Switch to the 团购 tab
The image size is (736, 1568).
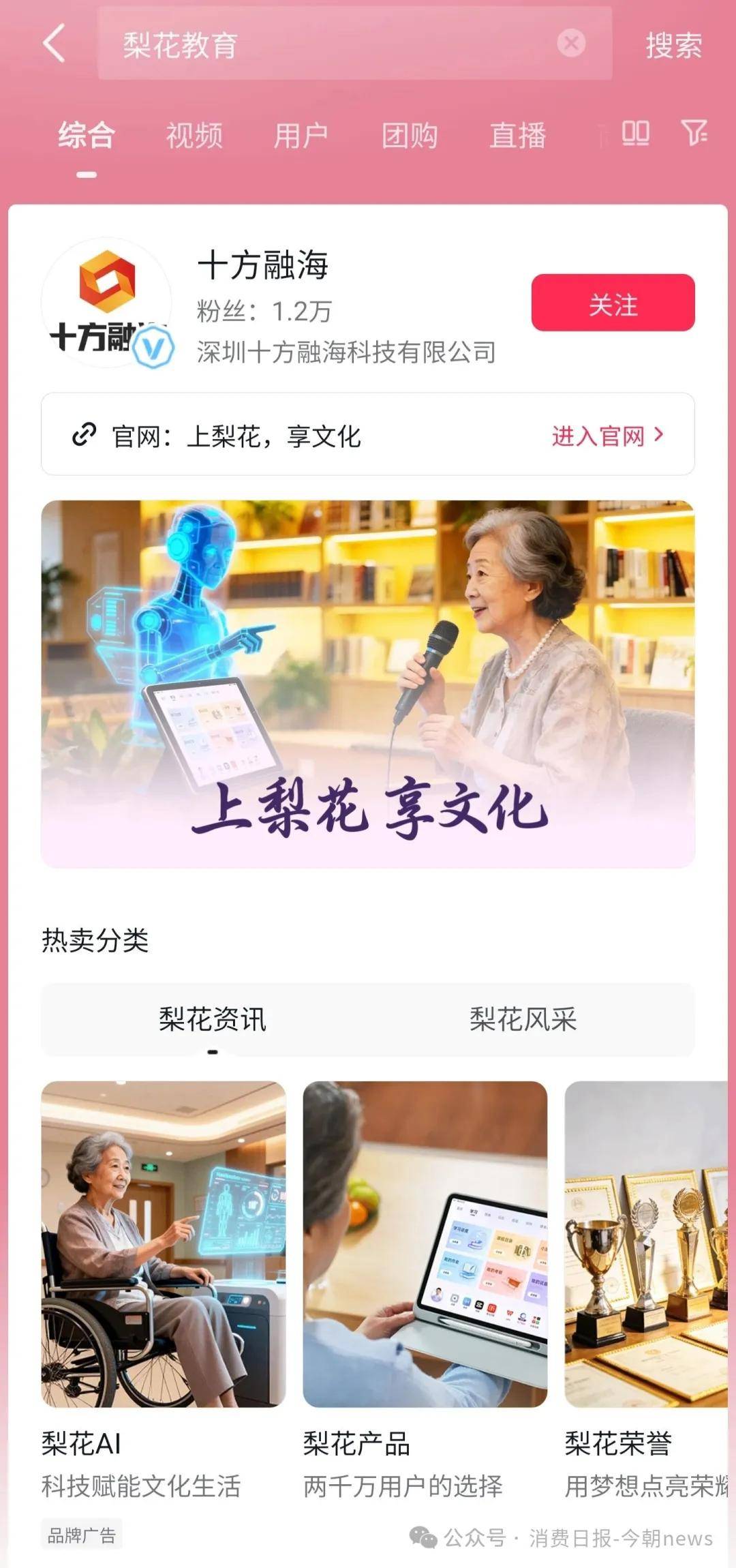[410, 135]
